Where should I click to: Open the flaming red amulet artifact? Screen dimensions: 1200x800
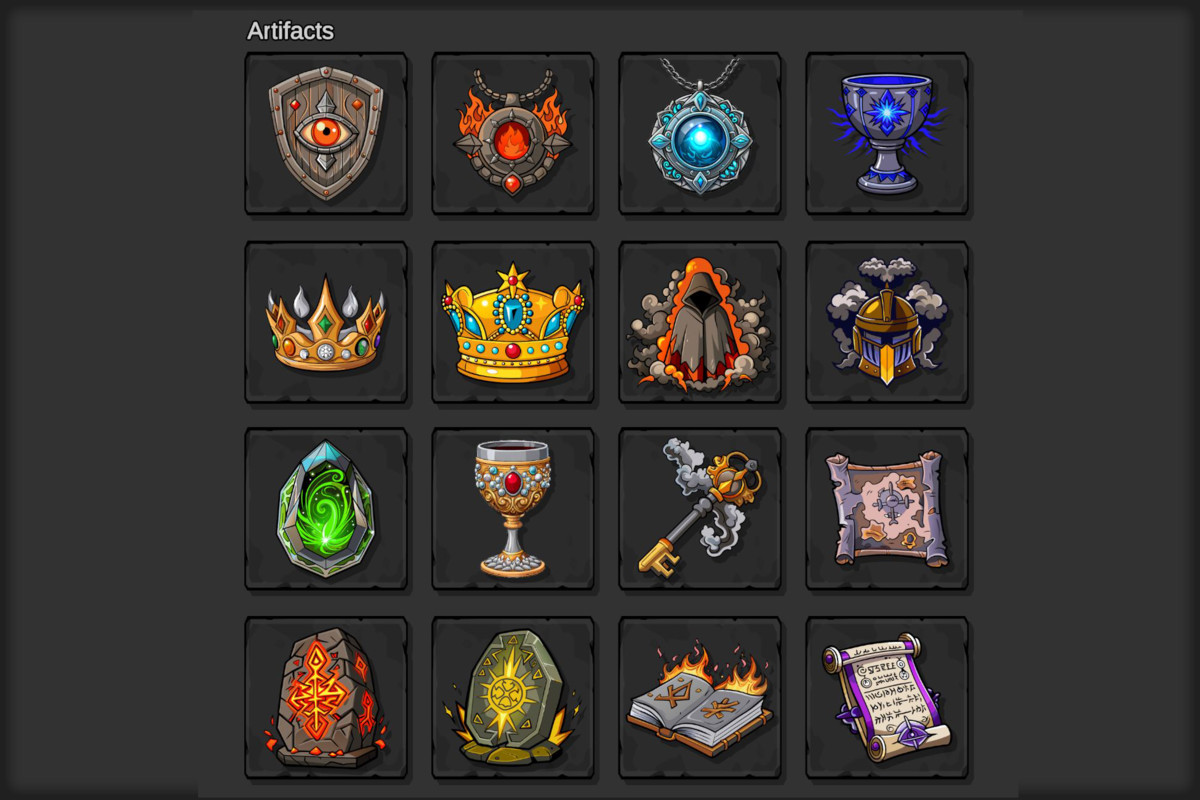pos(513,133)
